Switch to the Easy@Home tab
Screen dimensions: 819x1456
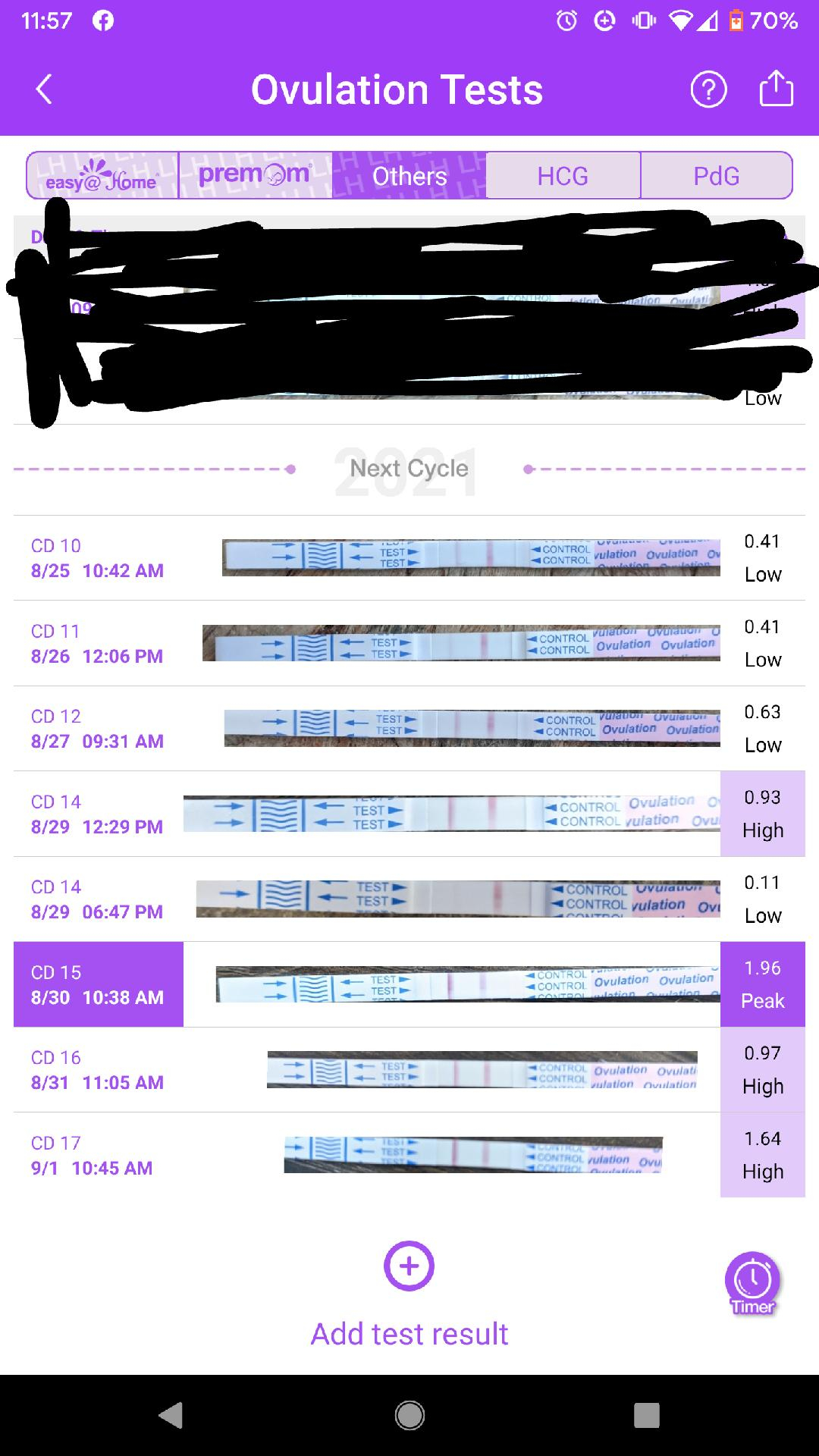pos(102,176)
